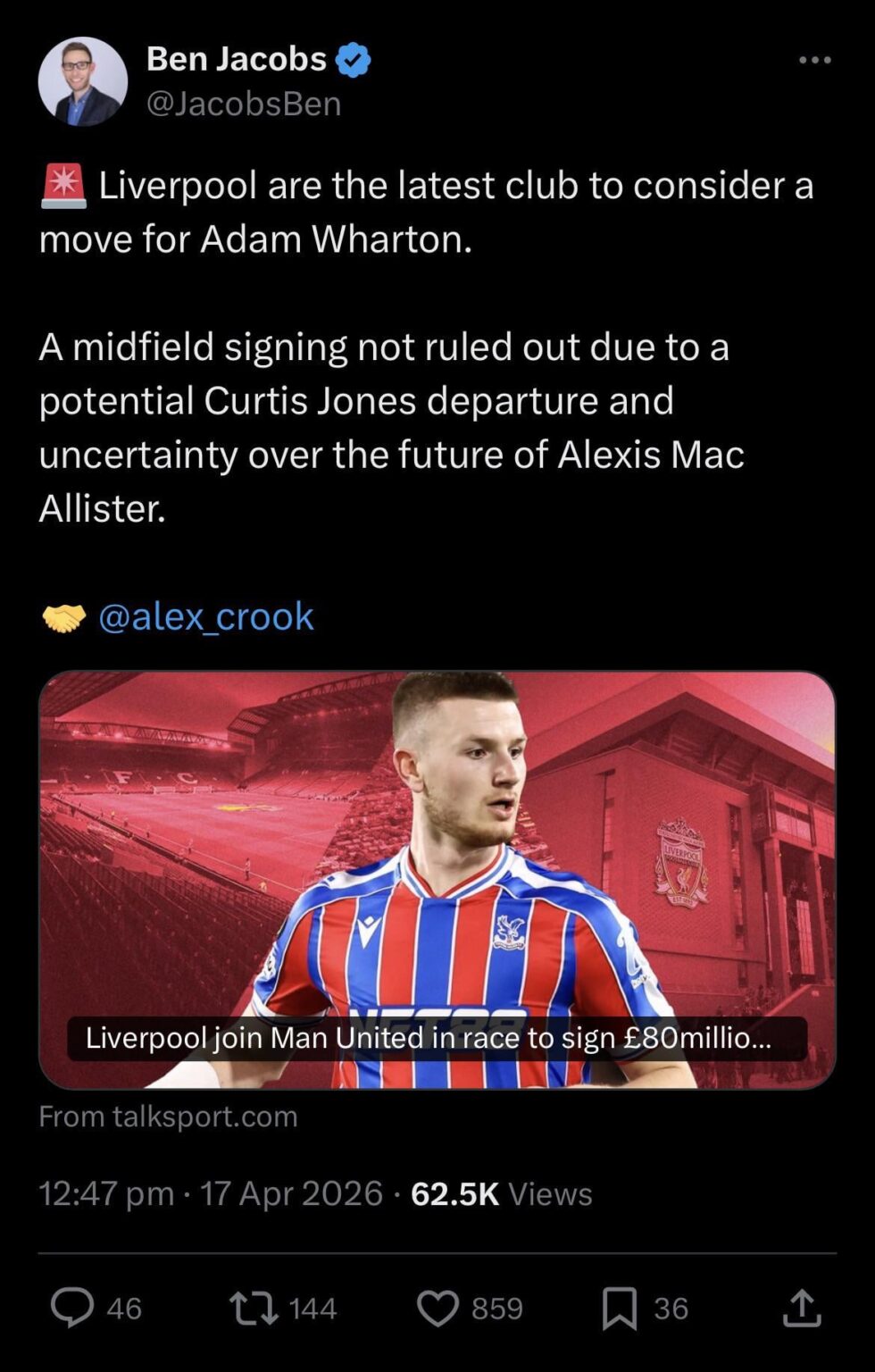Click the verified blue checkmark badge
This screenshot has width=875, height=1372.
click(353, 59)
